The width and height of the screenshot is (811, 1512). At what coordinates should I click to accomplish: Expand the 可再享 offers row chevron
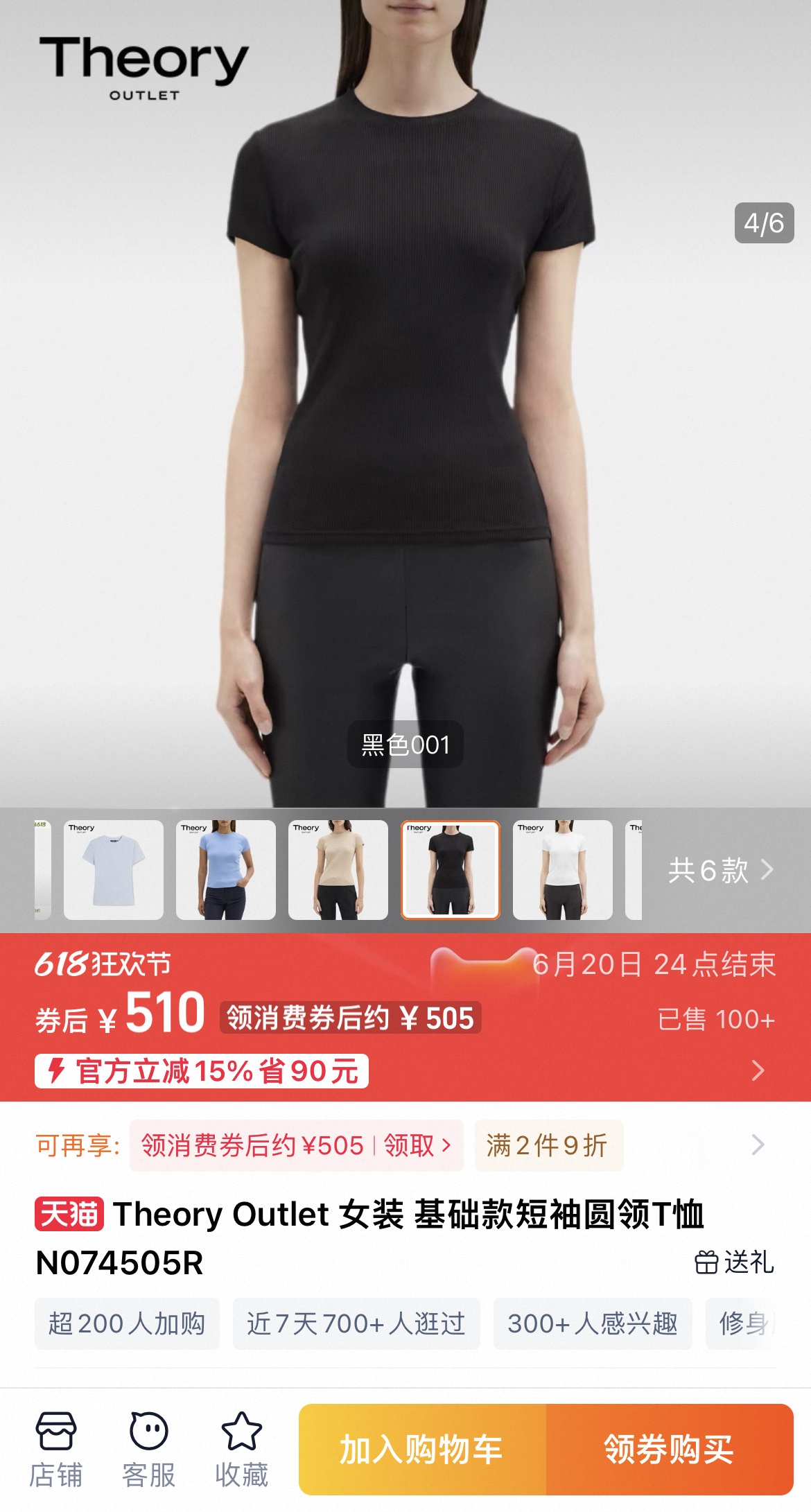coord(758,1145)
